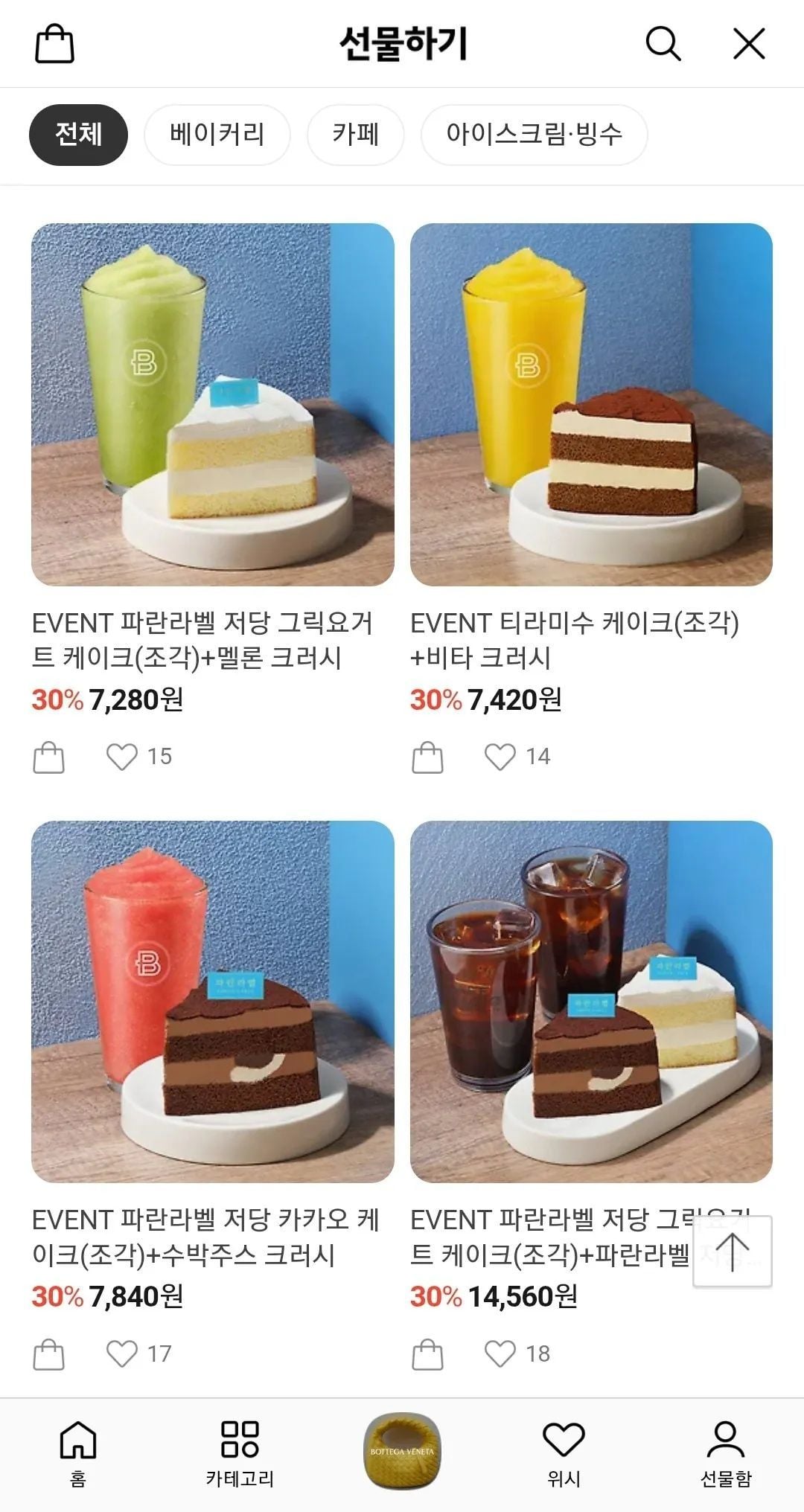Open the 14,560원 cake set product

591,1002
